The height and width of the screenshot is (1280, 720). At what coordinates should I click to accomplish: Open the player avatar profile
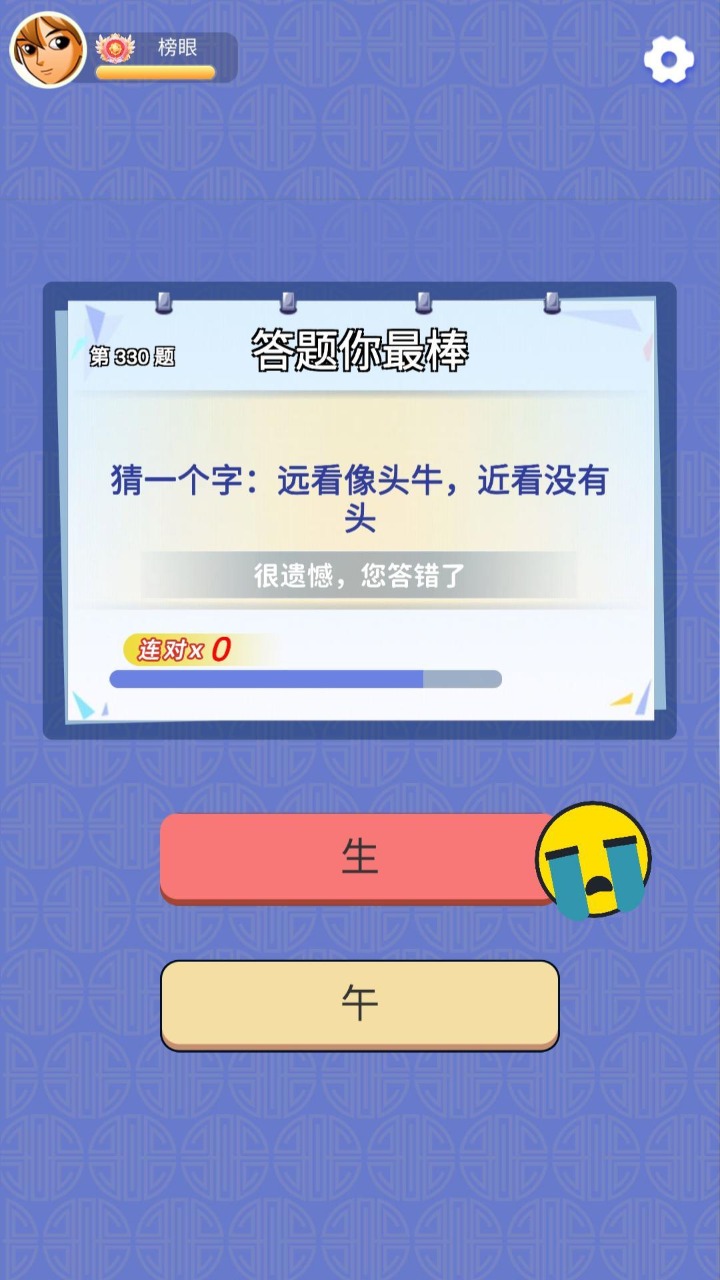[48, 50]
